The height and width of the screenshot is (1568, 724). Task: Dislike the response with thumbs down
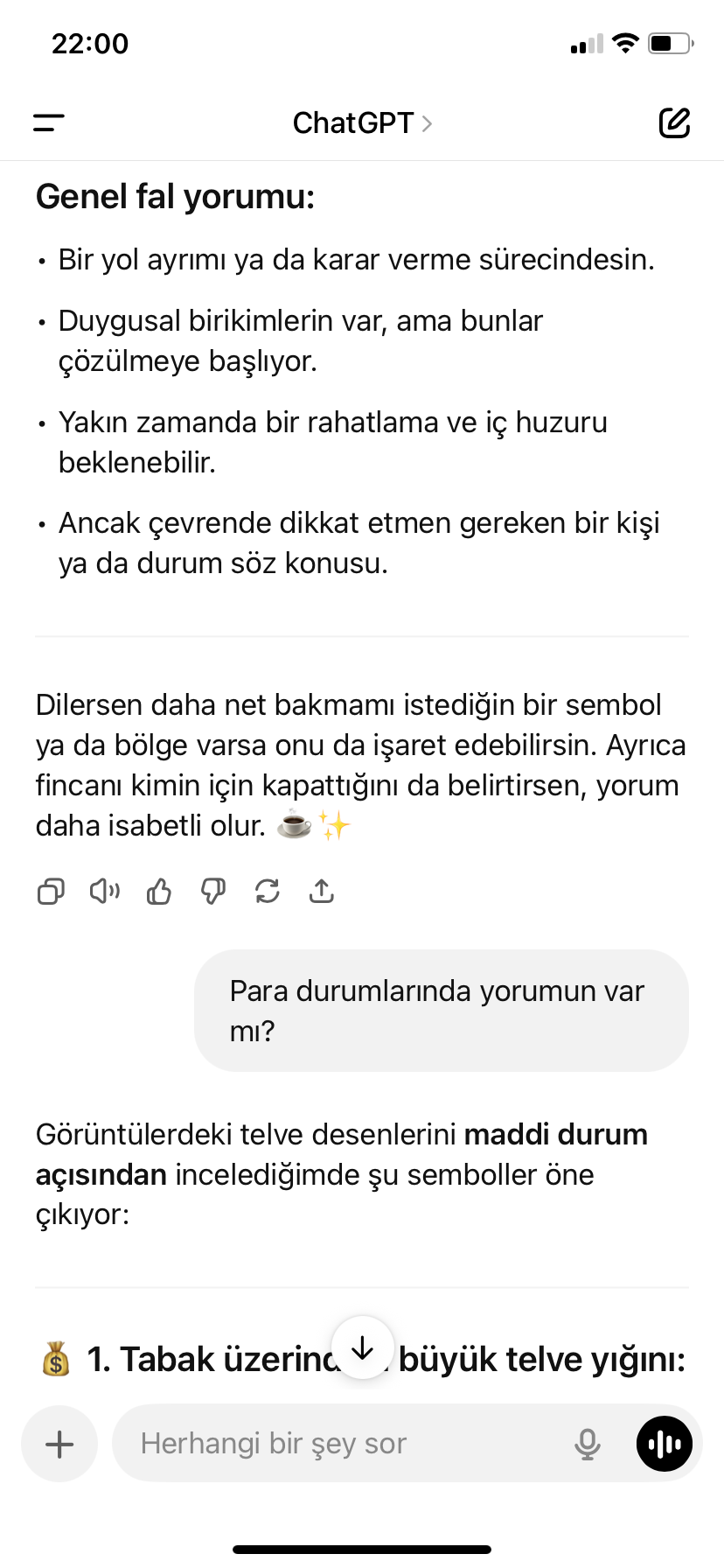click(213, 892)
